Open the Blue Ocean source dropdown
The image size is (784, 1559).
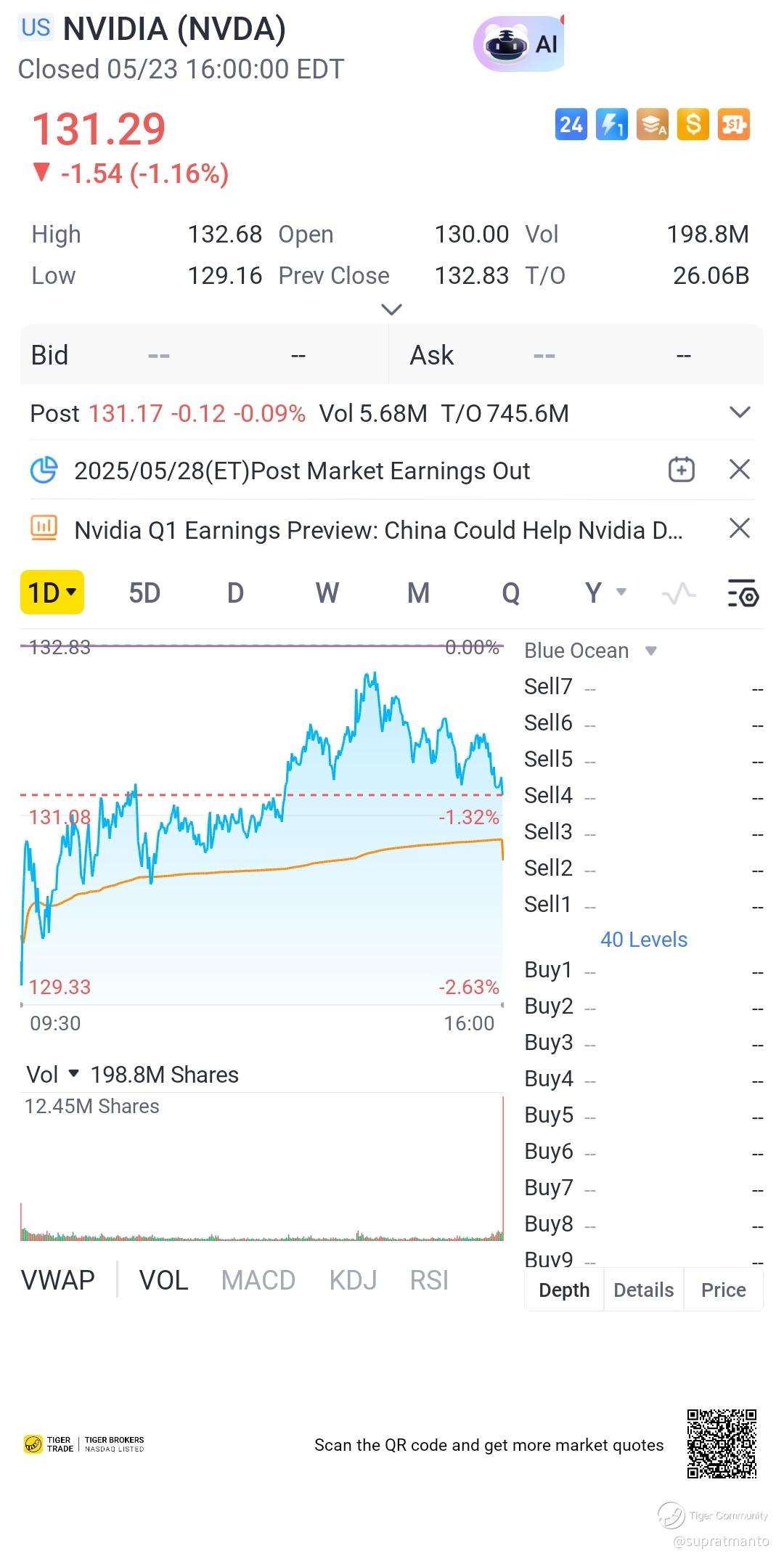pos(590,651)
